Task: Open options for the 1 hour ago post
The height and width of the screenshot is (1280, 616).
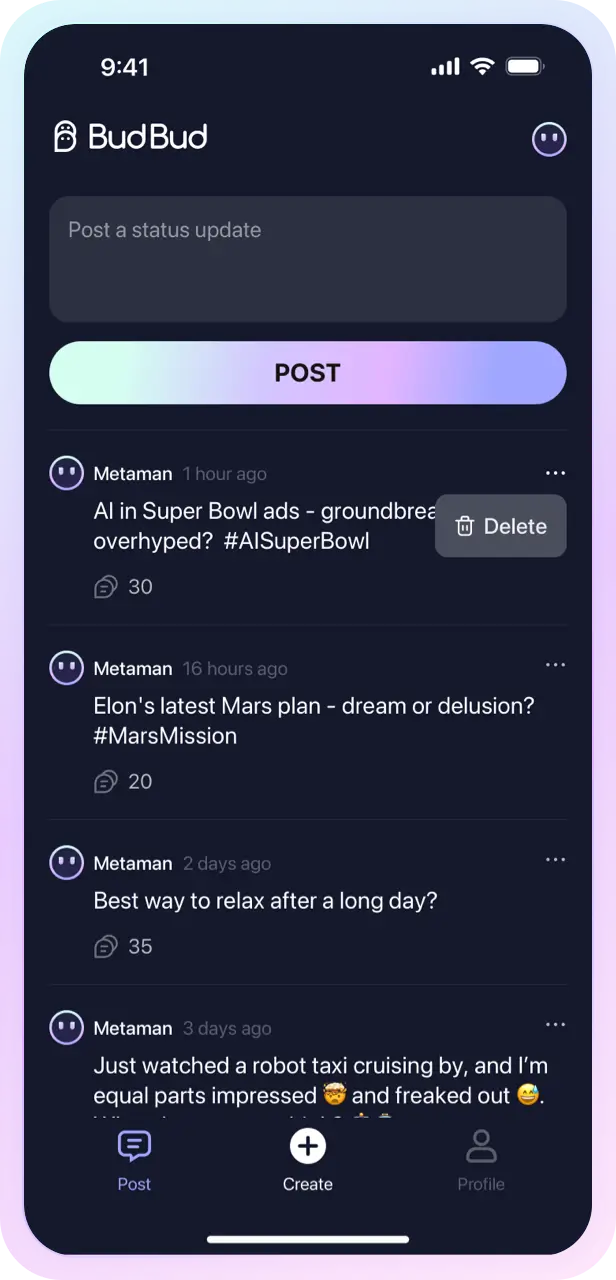Action: [555, 473]
